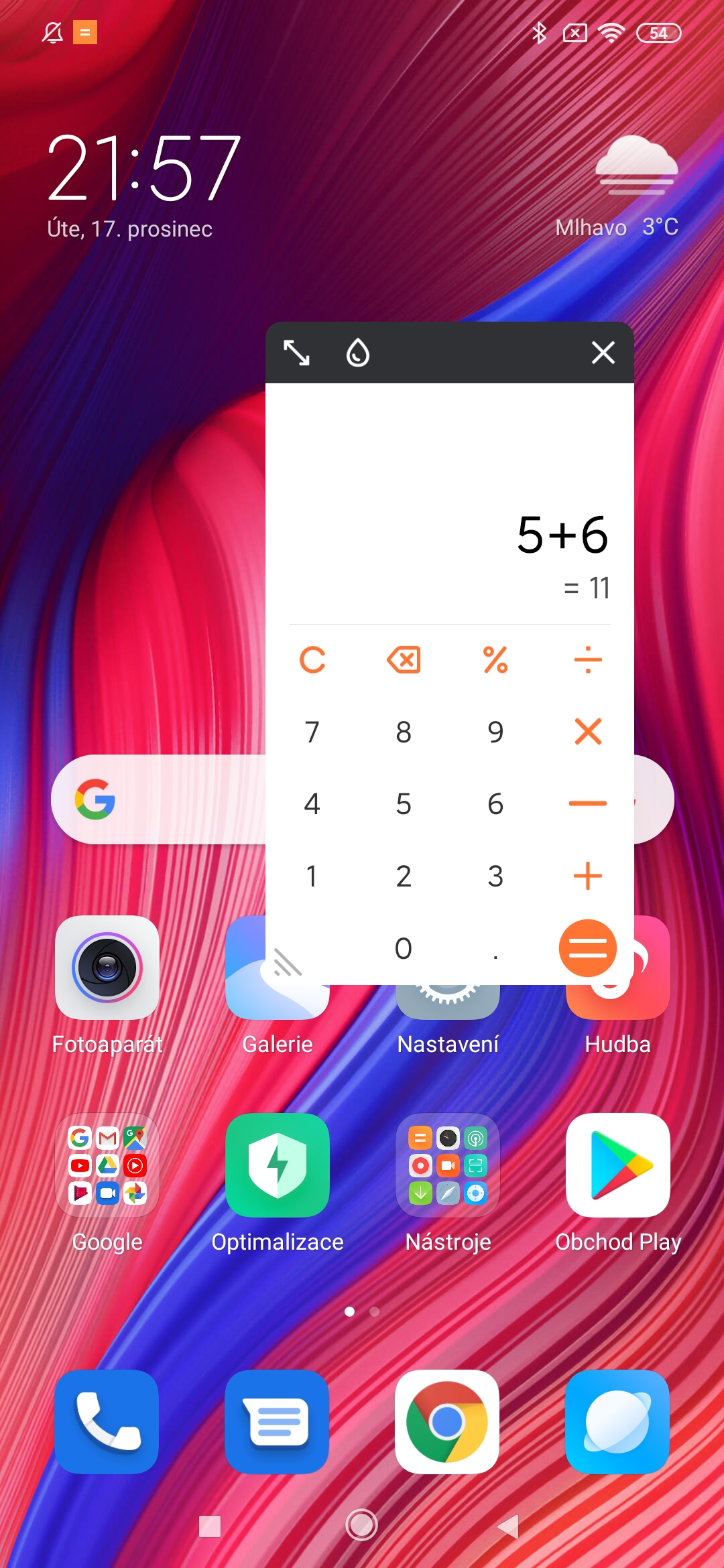Launch the Optimalizace app
The image size is (724, 1568).
(278, 1165)
